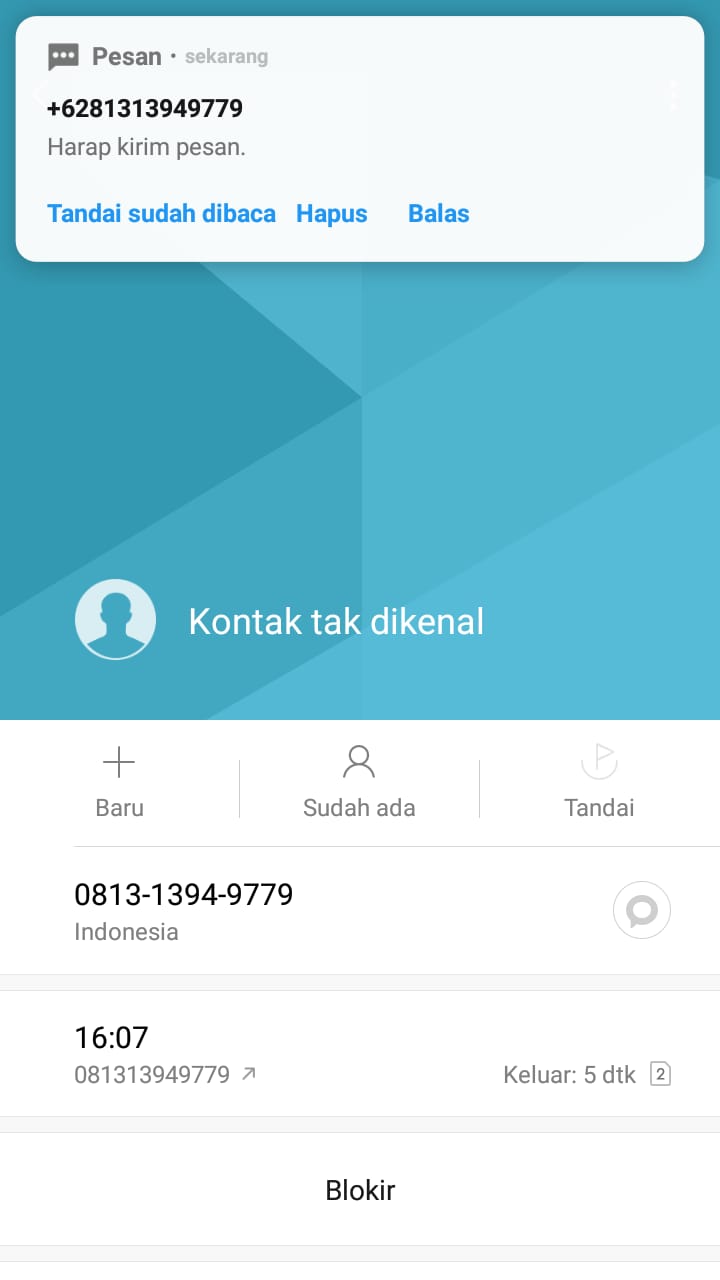Add number to existing contact via Sudah ada
Image resolution: width=720 pixels, height=1280 pixels.
coord(359,782)
